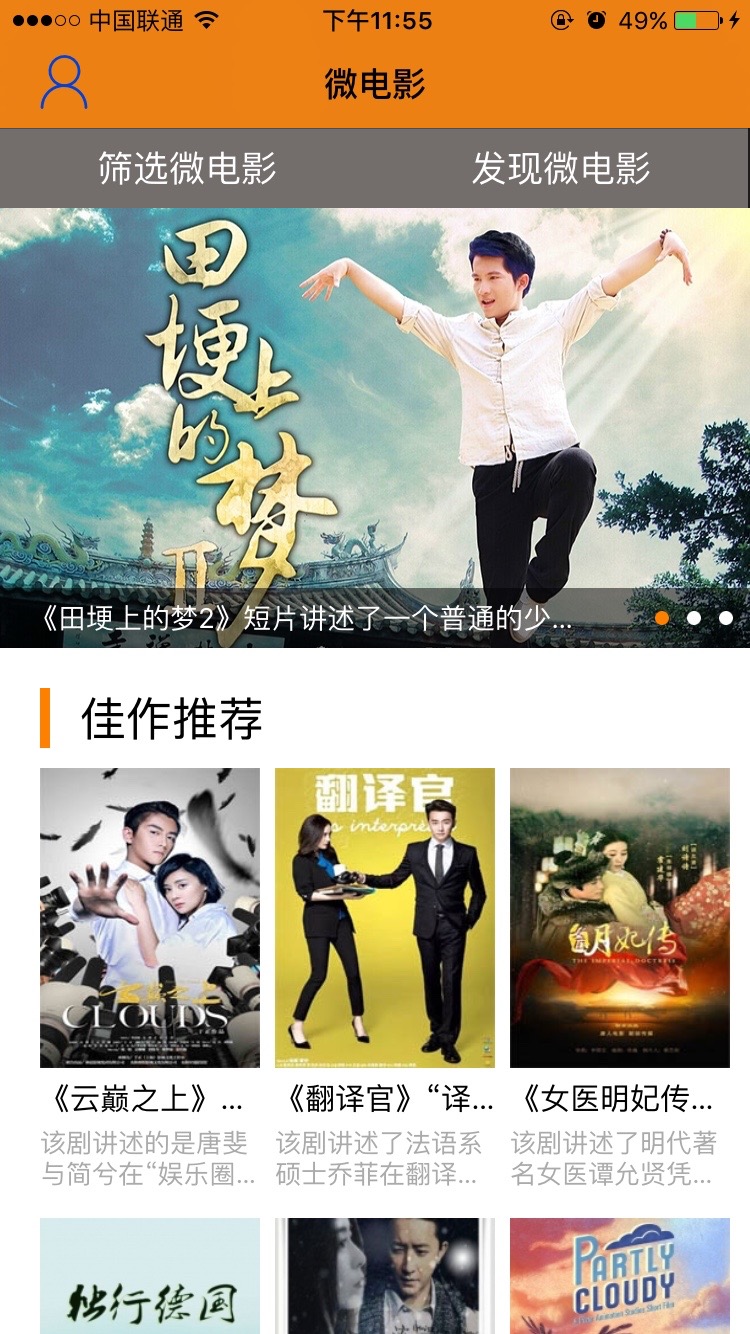This screenshot has width=750, height=1334.
Task: Tap the banner page indicator dots
Action: click(x=694, y=618)
